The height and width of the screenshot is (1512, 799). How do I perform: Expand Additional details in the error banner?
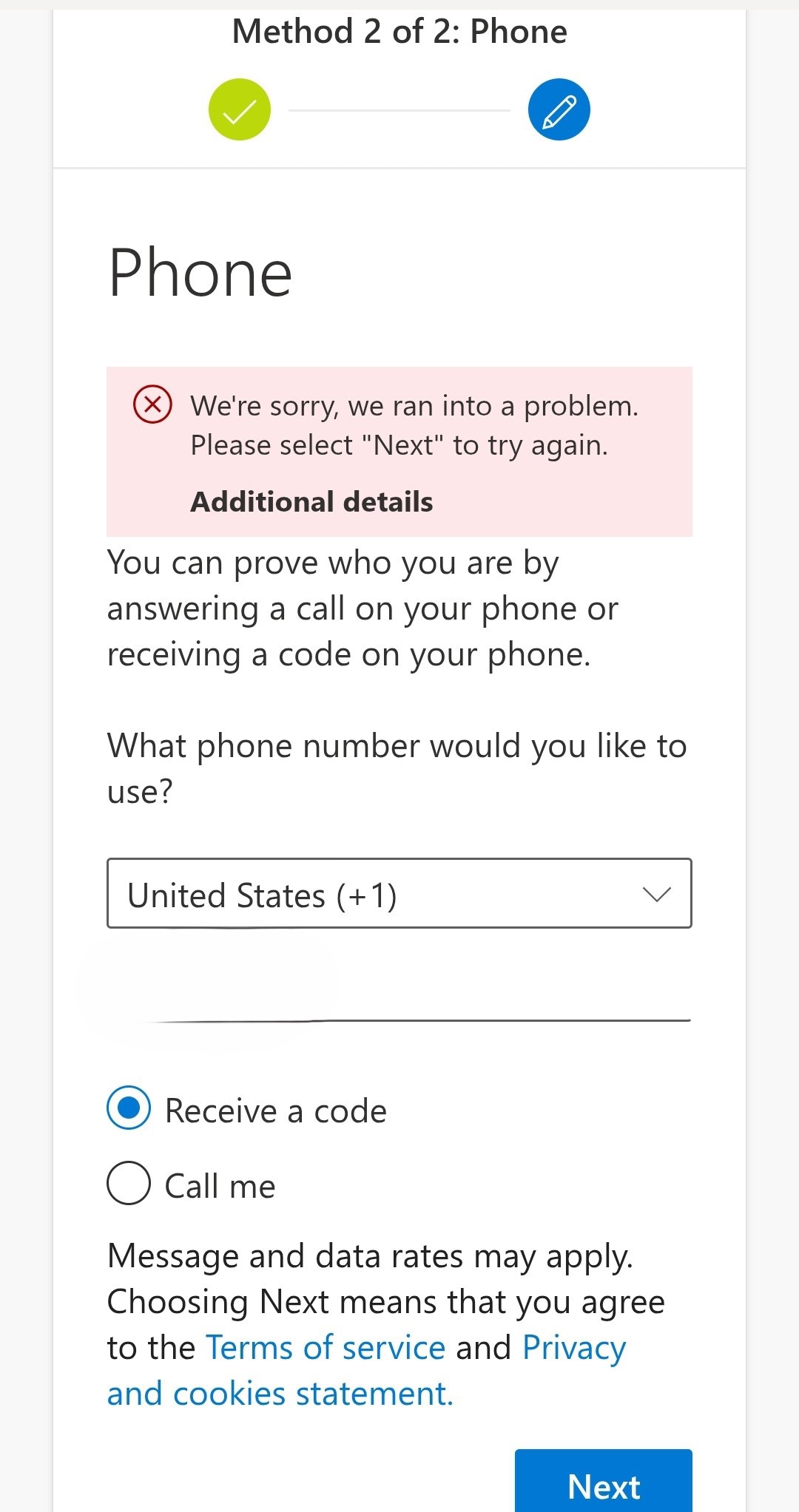311,502
